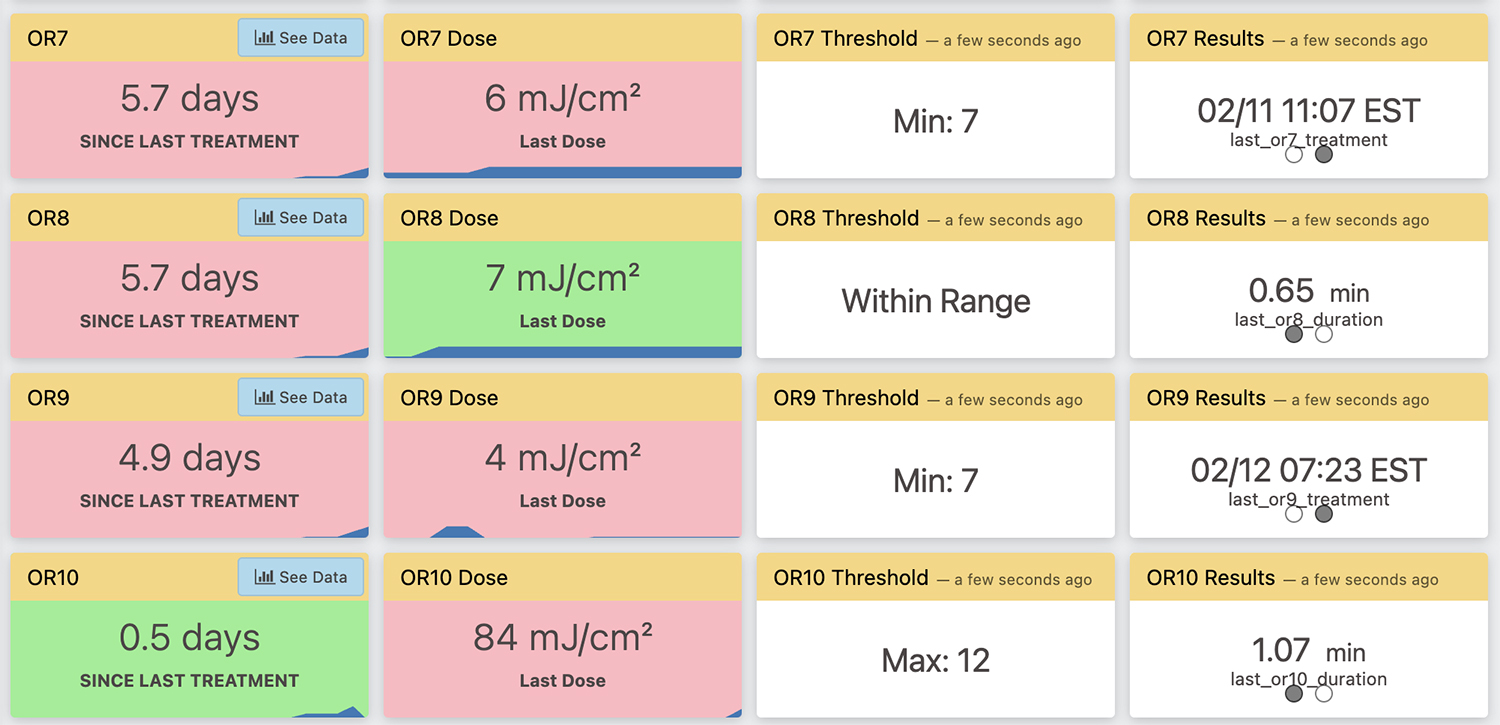
Task: Tap the unfilled page dot in OR9 Results
Action: click(1294, 514)
